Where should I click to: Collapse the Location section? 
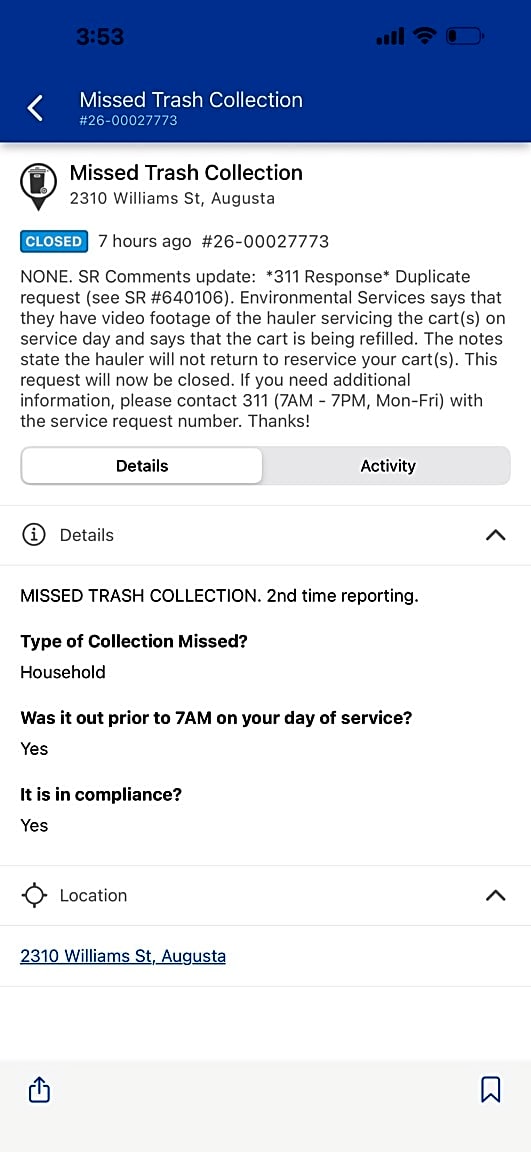point(496,895)
